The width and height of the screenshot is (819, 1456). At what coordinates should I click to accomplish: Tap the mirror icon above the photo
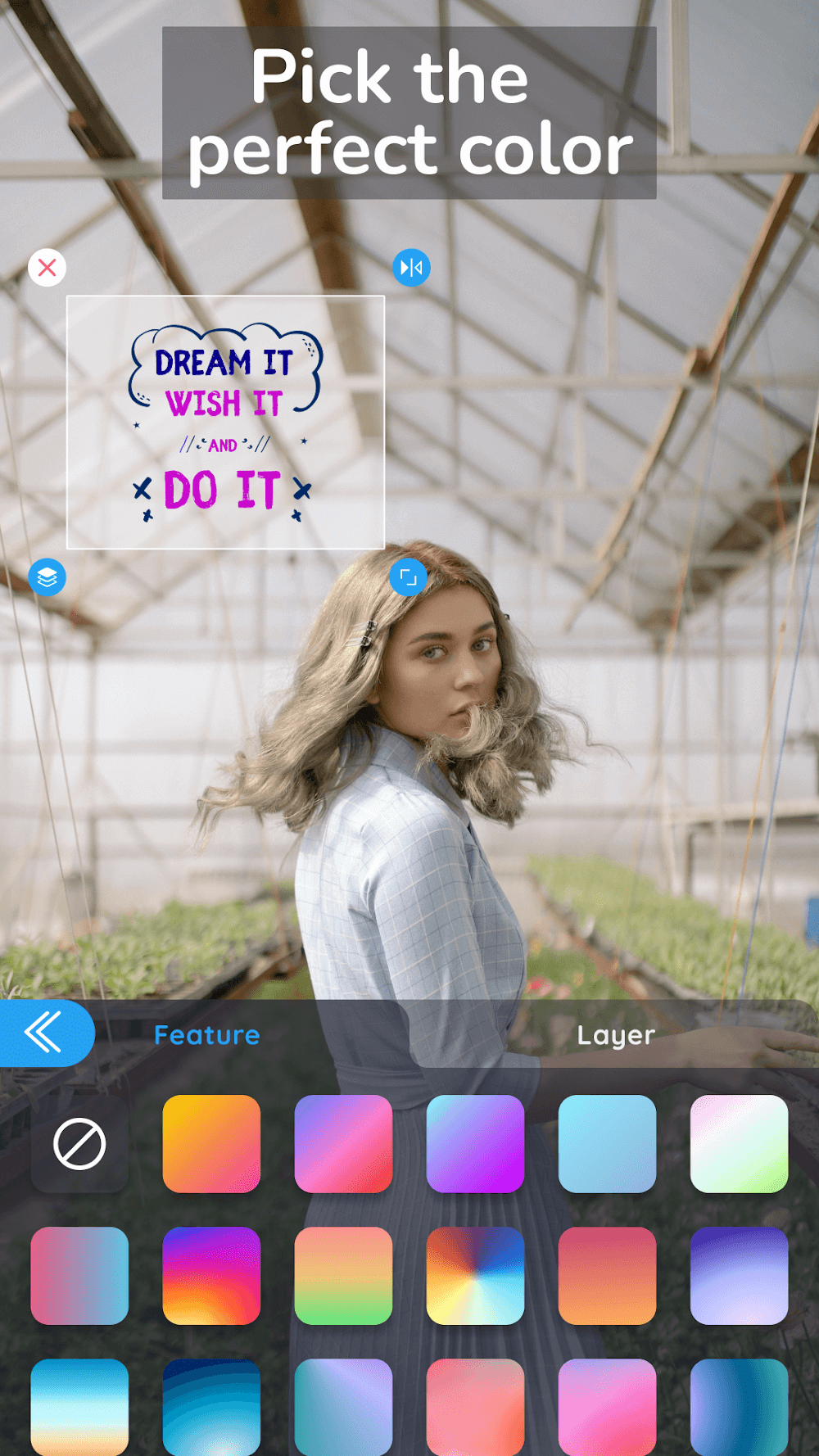point(412,267)
